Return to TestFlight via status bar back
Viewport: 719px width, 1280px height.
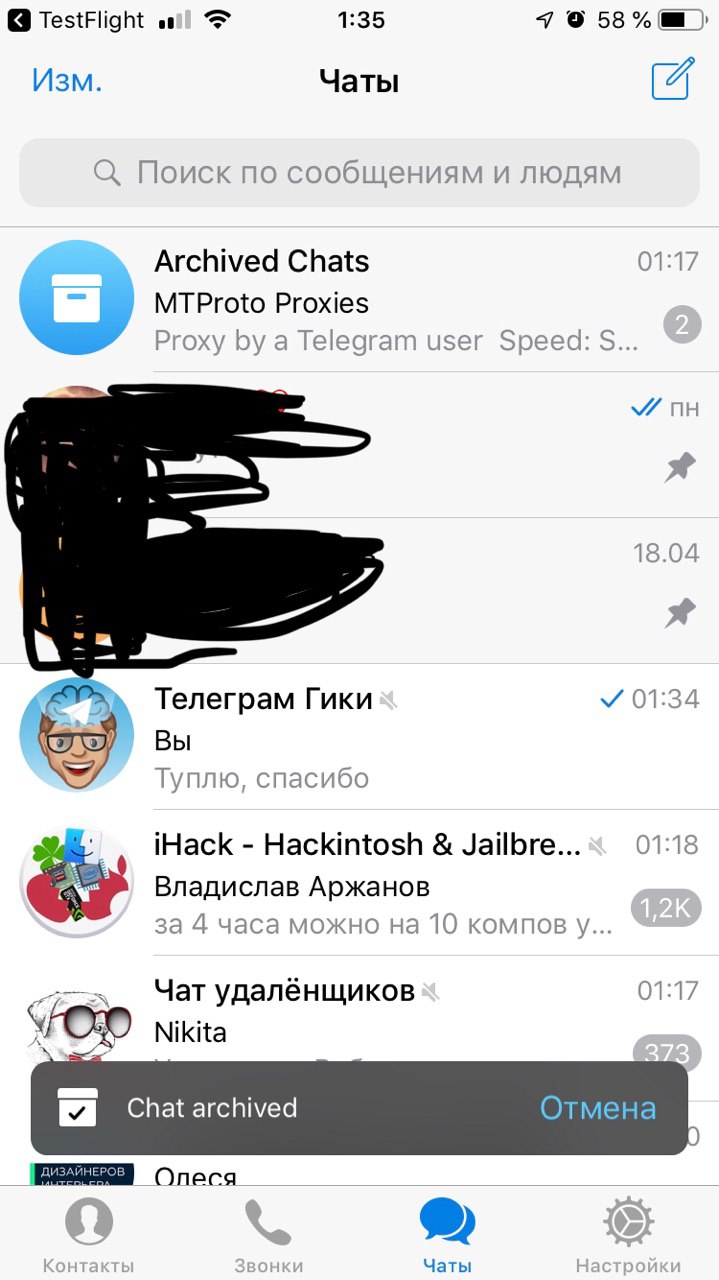(77, 20)
